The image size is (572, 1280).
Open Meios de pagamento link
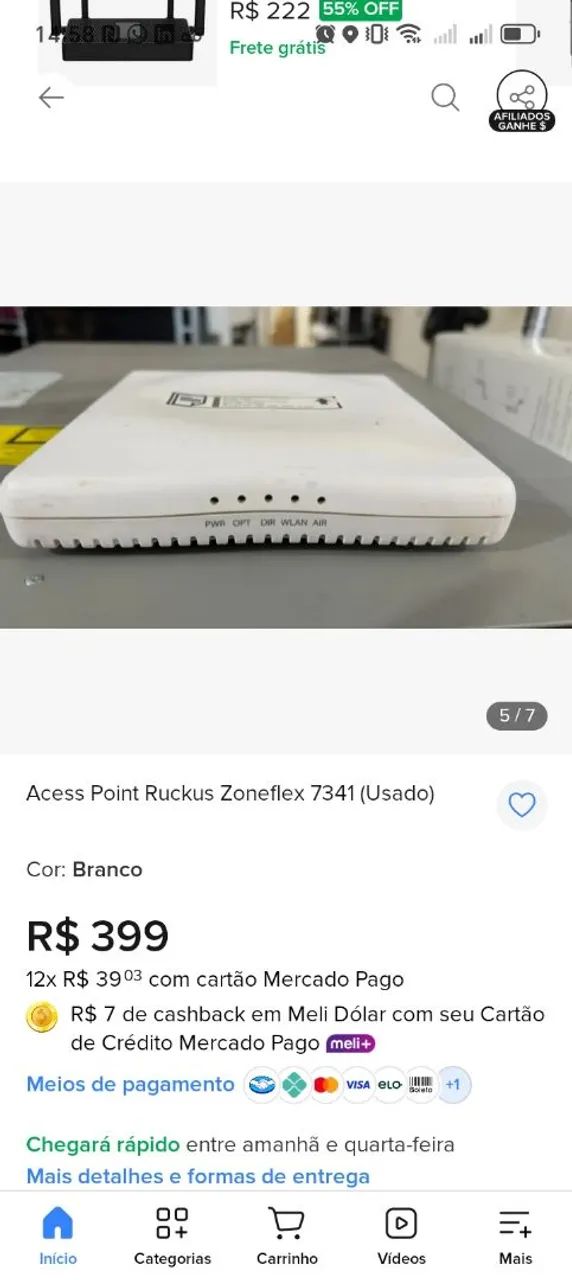click(130, 1084)
